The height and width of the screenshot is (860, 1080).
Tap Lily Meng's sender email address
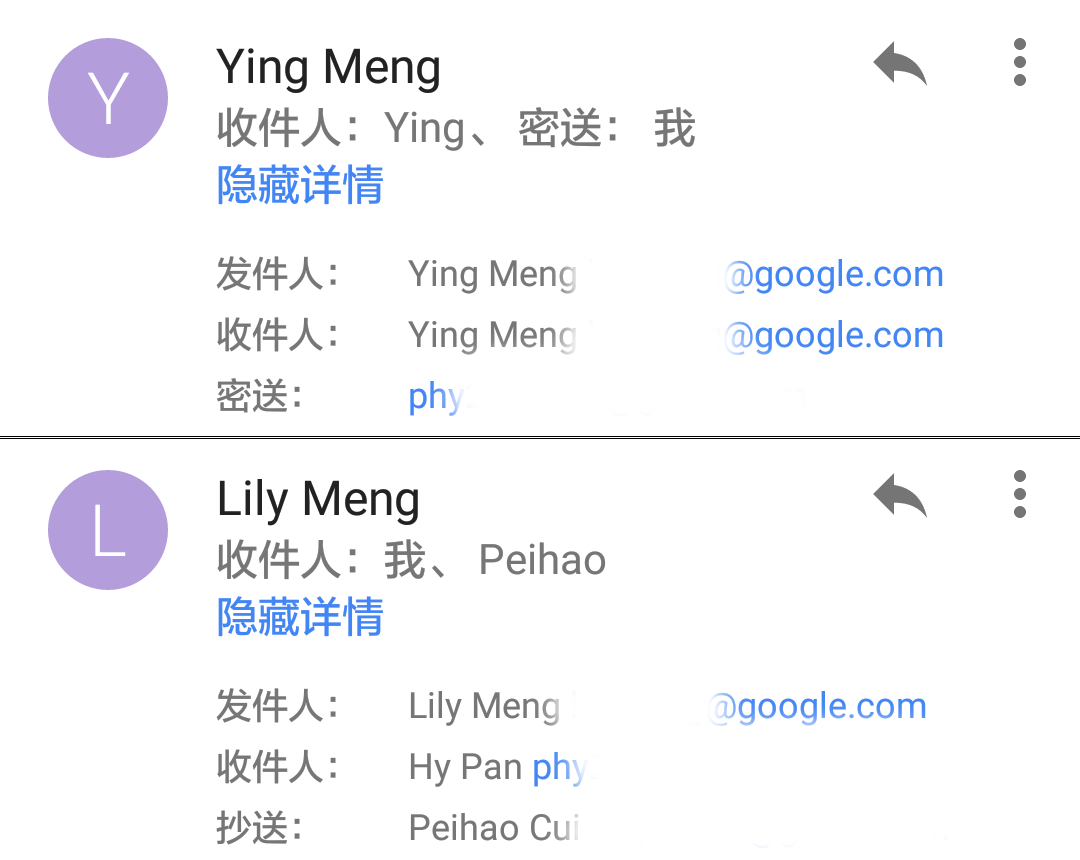817,707
